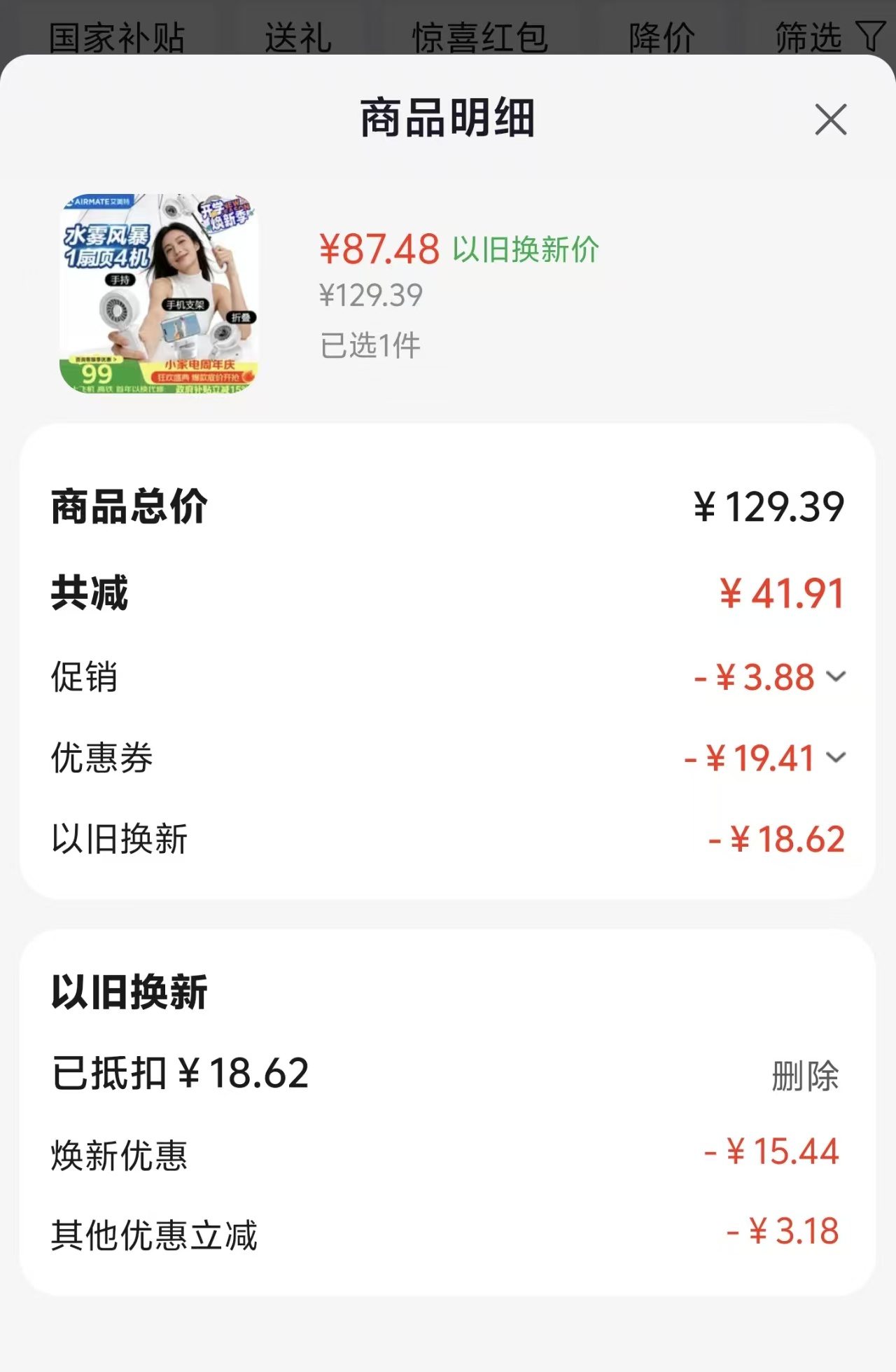The width and height of the screenshot is (896, 1372).
Task: Tap 删除 to remove the trade-in deduction
Action: click(x=805, y=1076)
